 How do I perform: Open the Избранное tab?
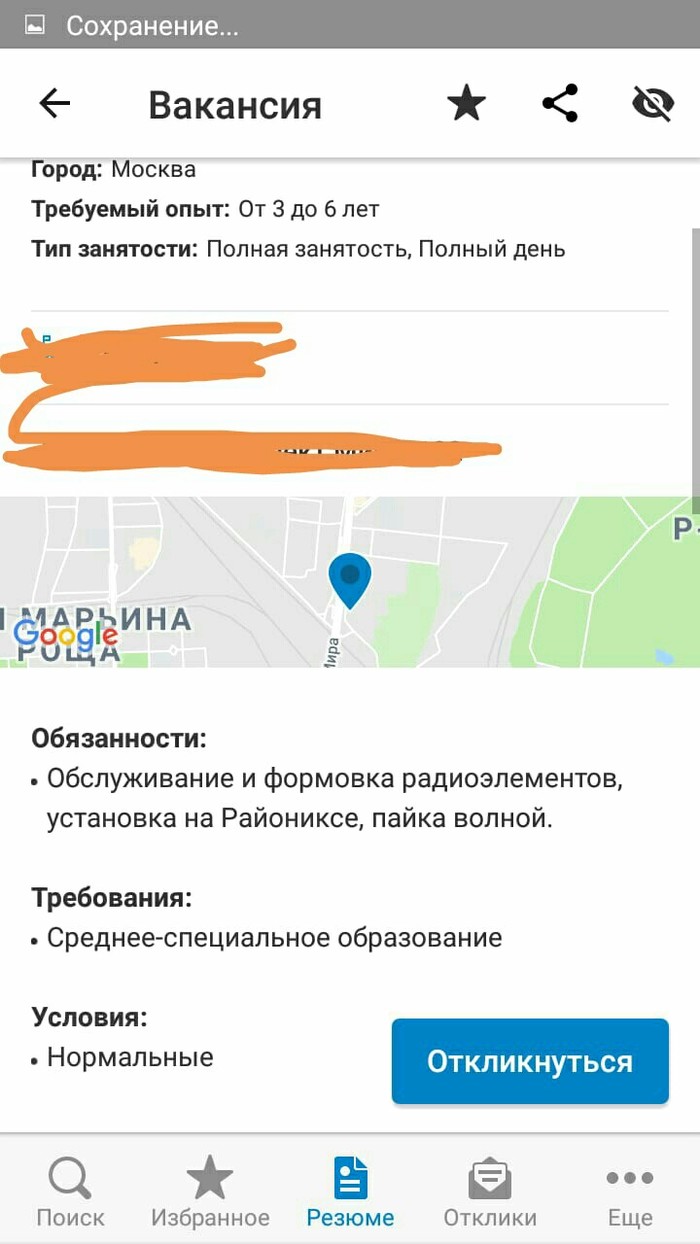210,1192
